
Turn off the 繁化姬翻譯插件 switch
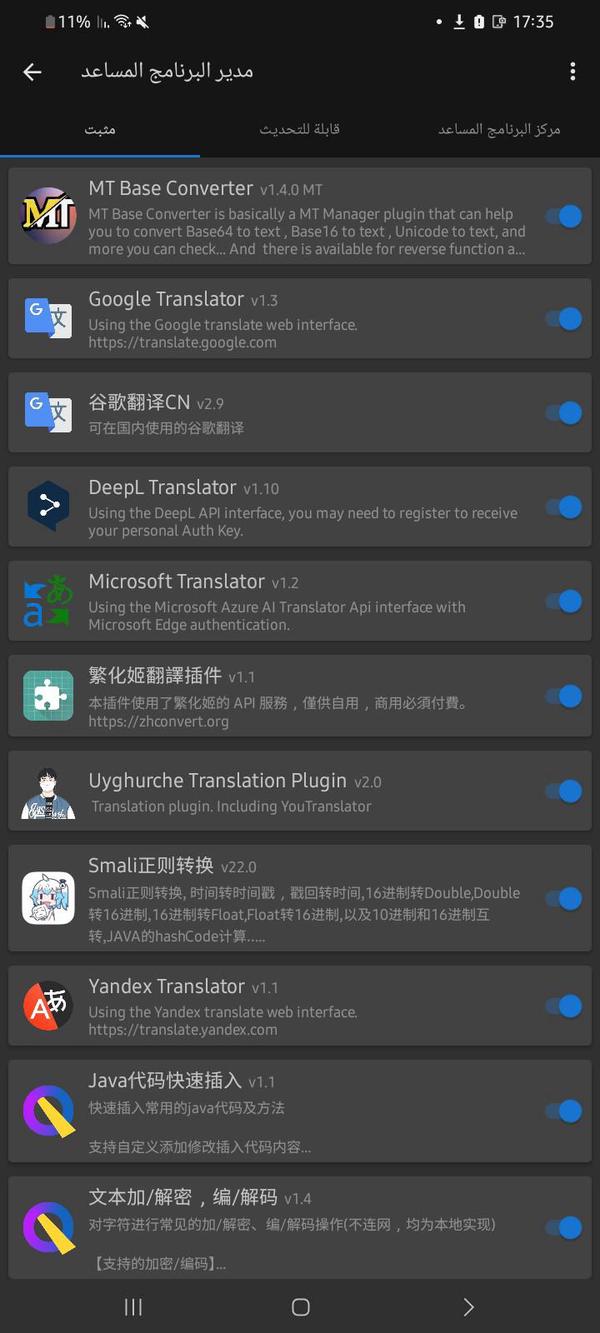(564, 696)
